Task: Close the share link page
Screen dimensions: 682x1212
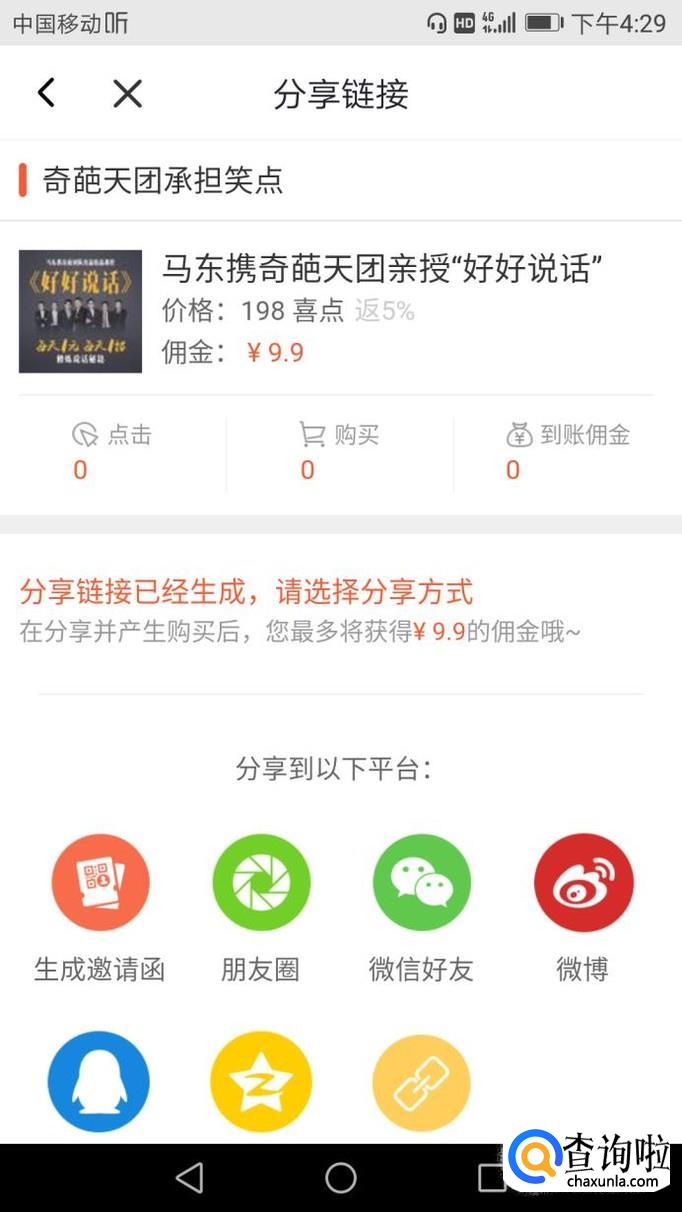Action: 127,94
